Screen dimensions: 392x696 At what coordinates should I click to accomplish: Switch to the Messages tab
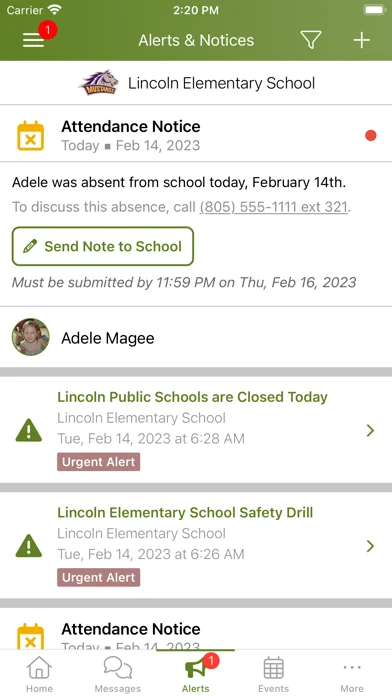tap(118, 675)
